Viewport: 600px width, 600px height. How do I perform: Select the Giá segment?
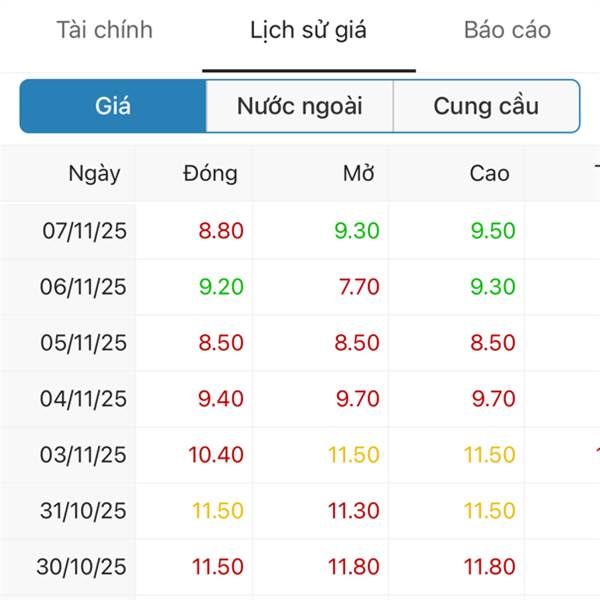113,106
